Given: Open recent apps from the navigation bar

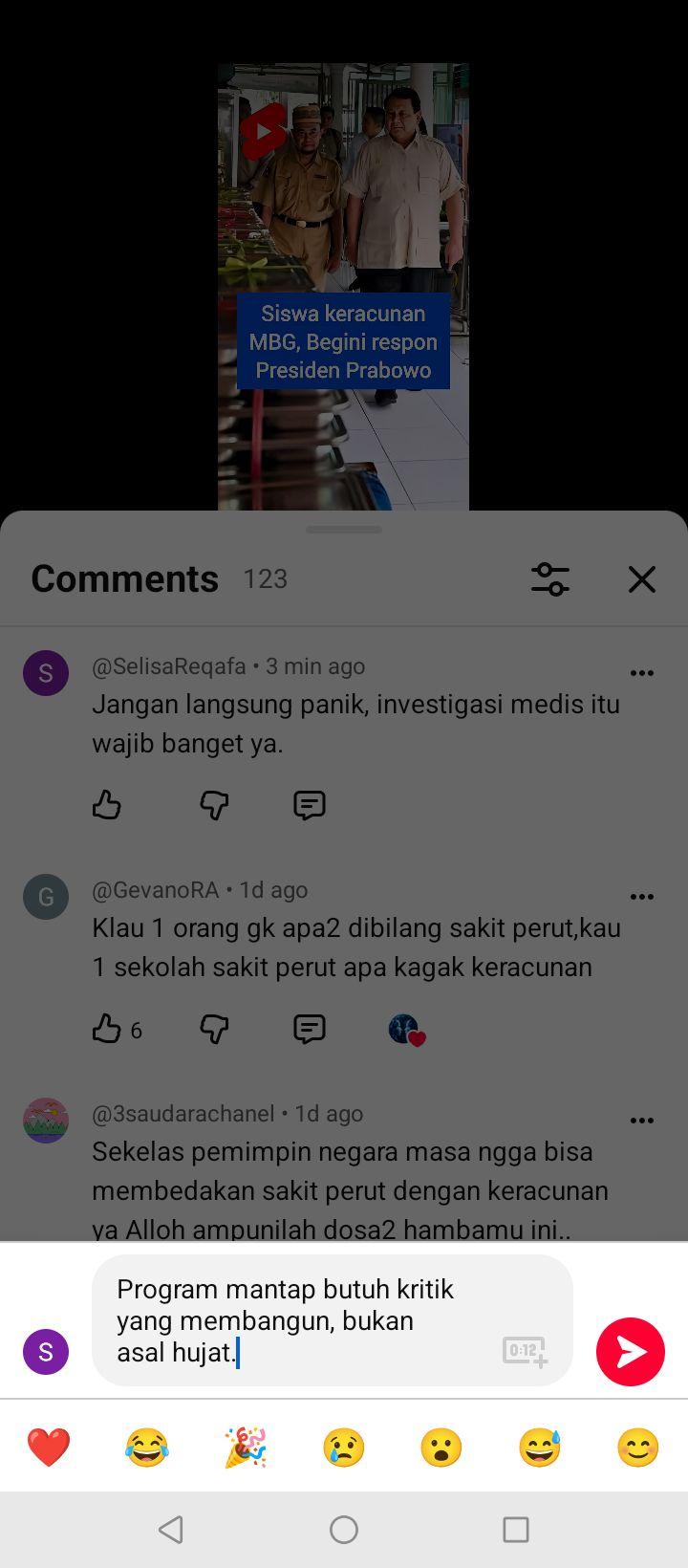Looking at the screenshot, I should point(516,1530).
